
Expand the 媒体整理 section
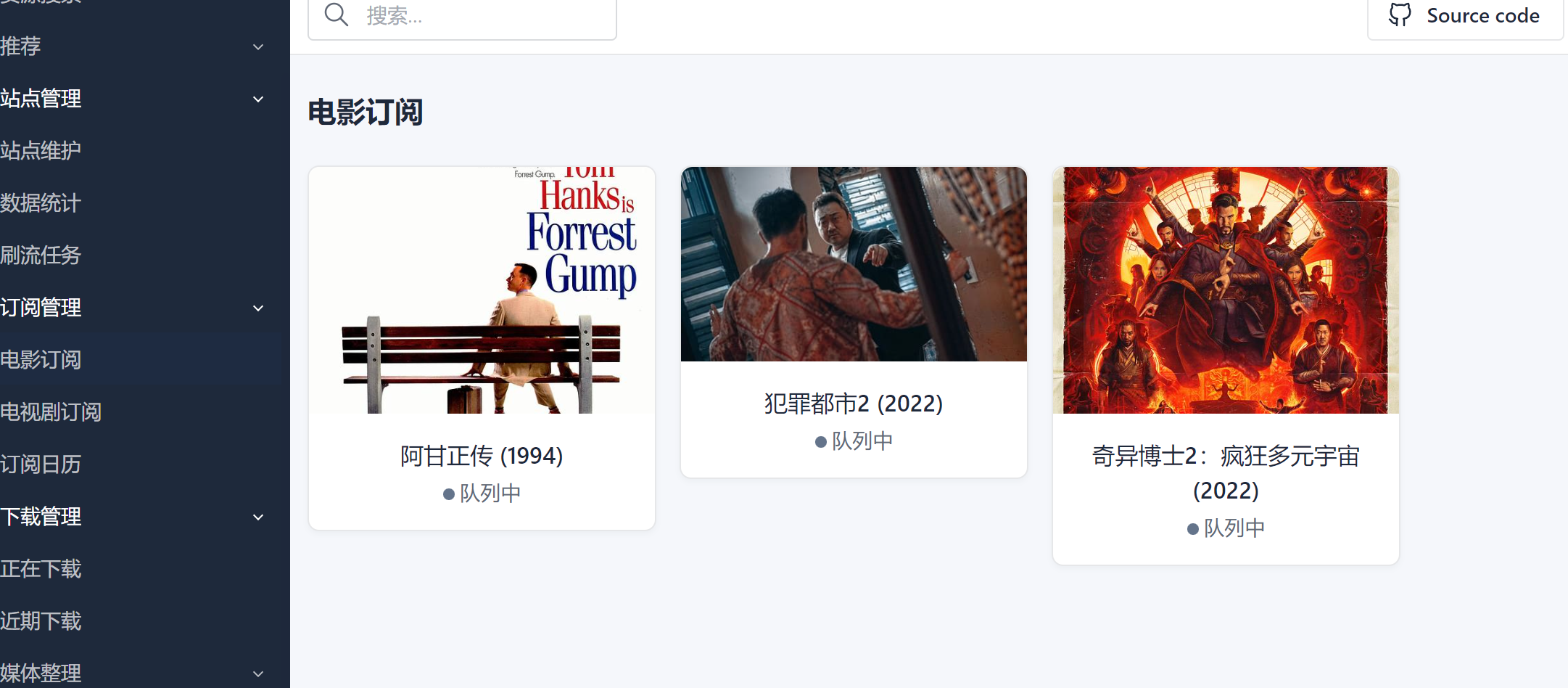coord(131,672)
